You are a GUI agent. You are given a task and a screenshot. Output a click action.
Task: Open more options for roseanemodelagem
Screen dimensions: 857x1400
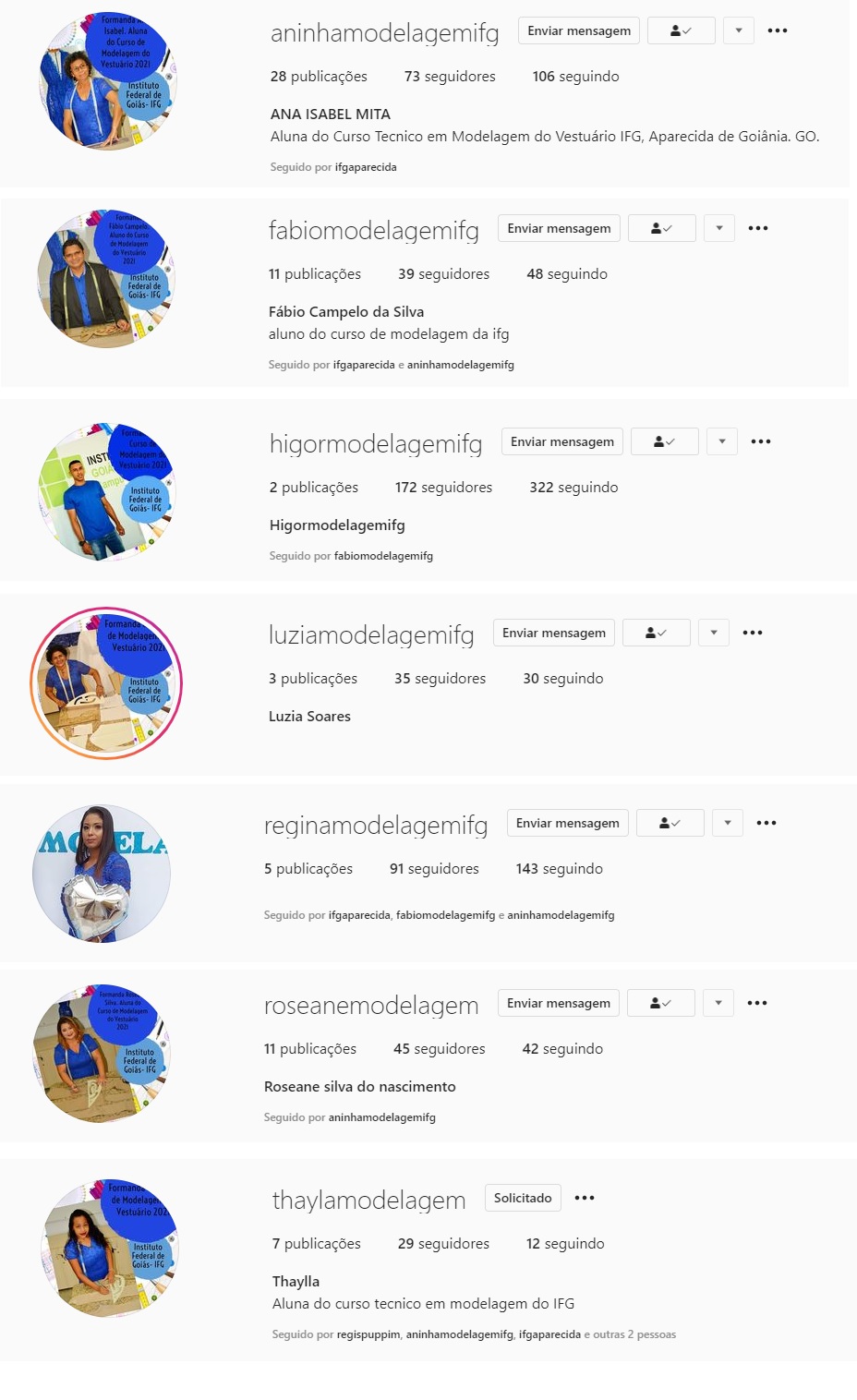click(x=757, y=1003)
